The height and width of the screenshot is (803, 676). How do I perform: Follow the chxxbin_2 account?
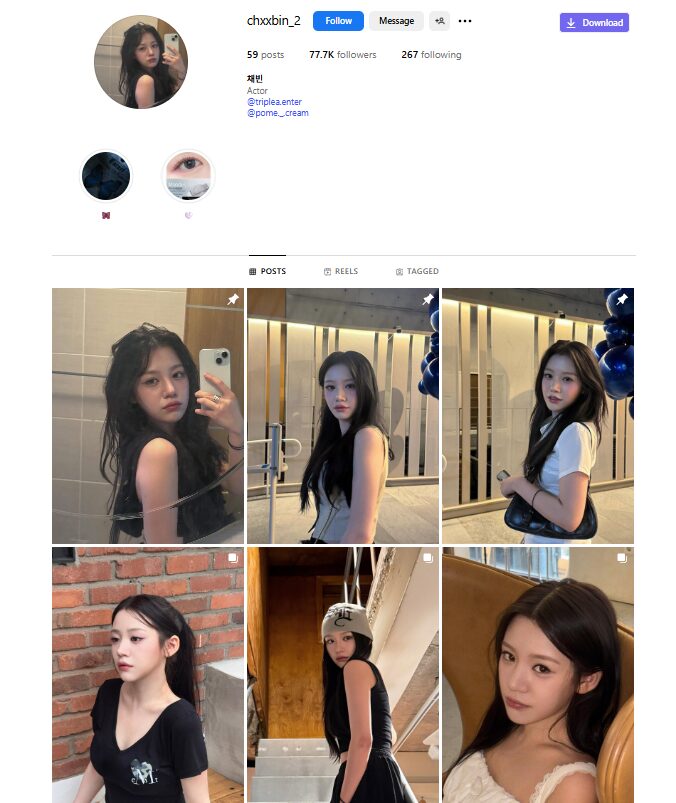(338, 21)
